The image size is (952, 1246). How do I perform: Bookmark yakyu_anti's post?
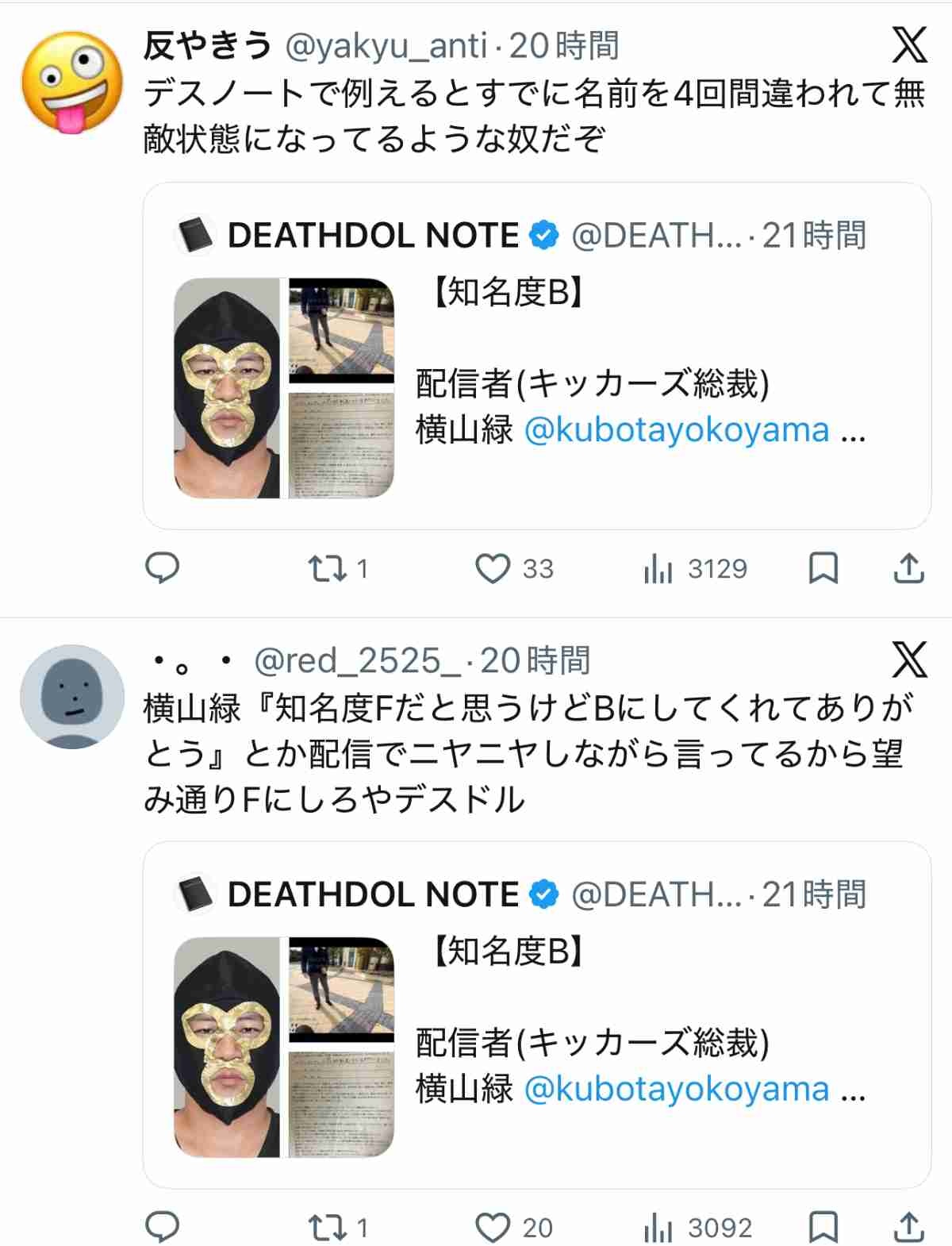[823, 568]
